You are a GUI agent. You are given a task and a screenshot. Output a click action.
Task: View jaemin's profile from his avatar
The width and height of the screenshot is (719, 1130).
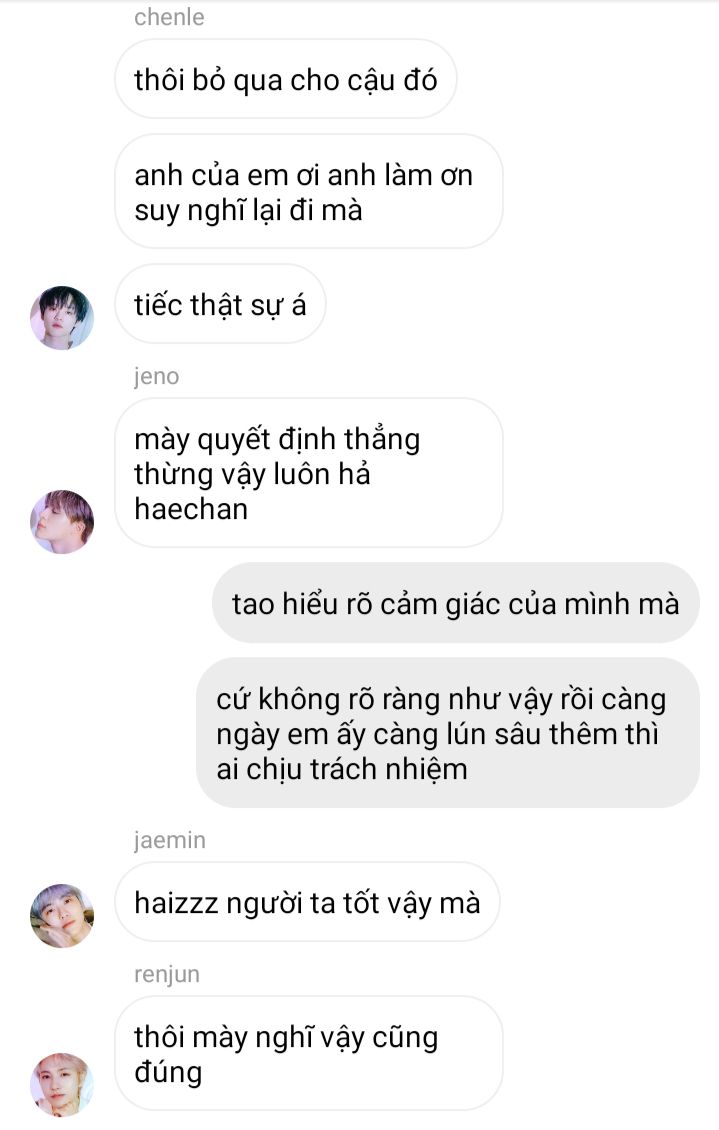pos(62,915)
